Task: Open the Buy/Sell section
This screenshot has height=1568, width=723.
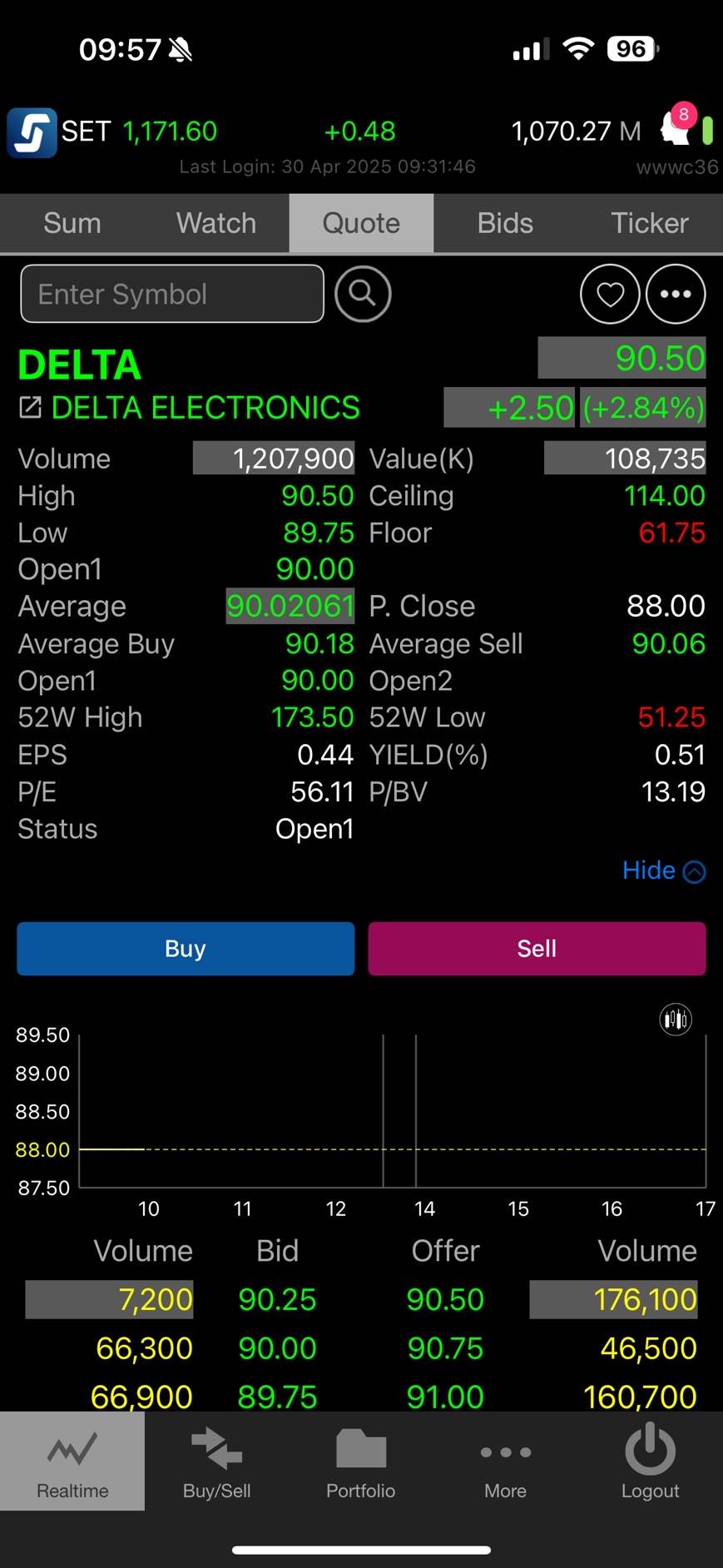Action: (216, 1461)
